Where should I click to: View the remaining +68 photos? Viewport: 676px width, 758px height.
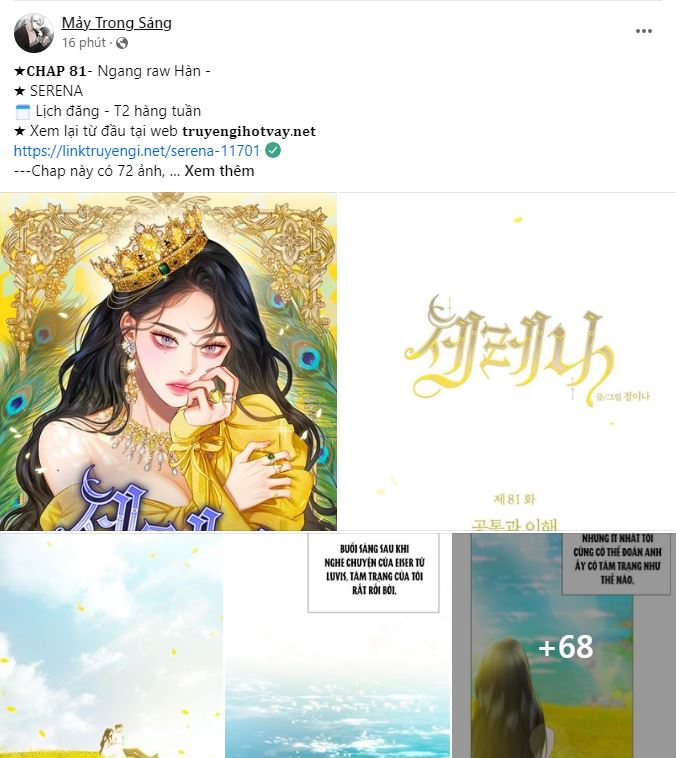(564, 646)
